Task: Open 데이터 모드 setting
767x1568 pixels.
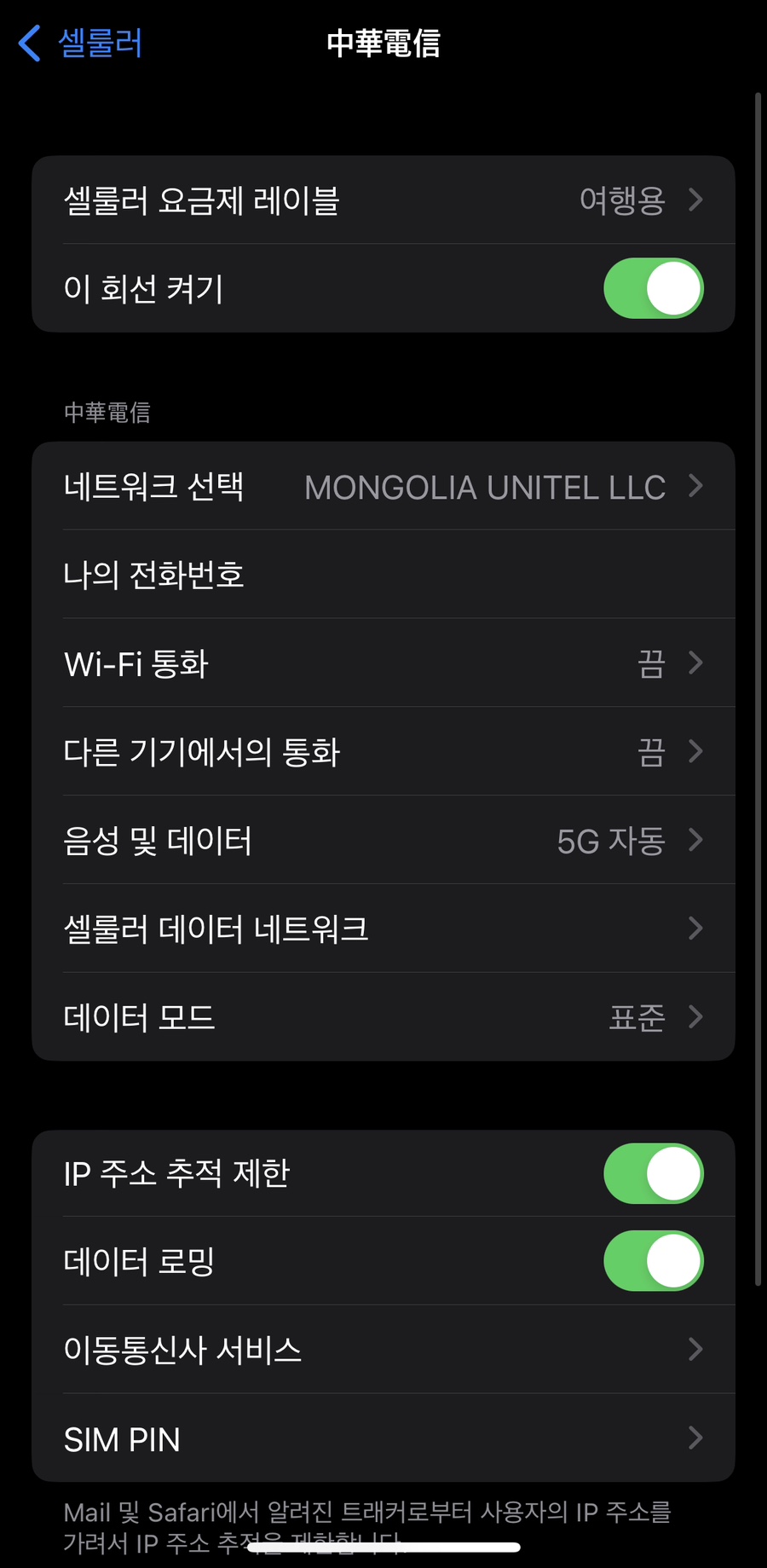Action: [x=383, y=1017]
